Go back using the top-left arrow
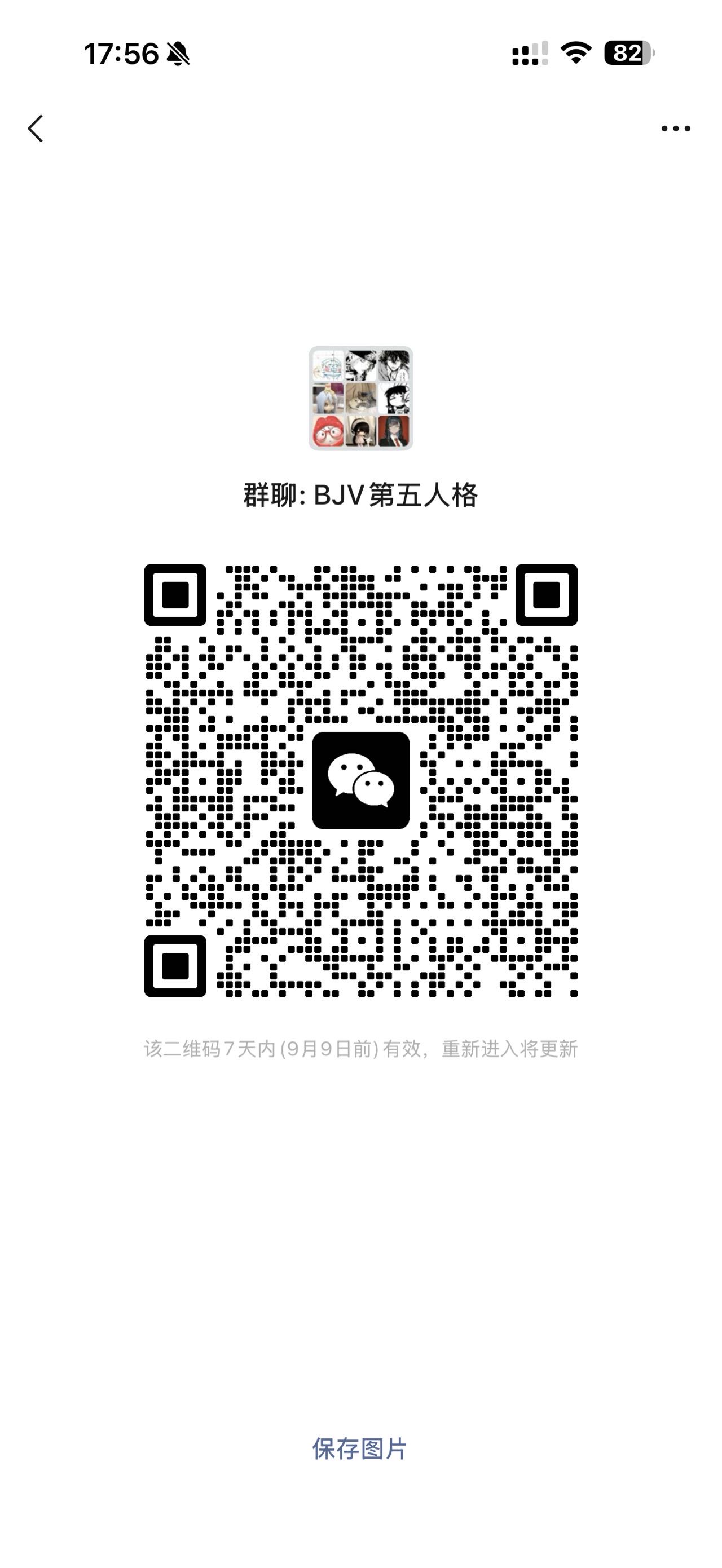 pos(36,129)
